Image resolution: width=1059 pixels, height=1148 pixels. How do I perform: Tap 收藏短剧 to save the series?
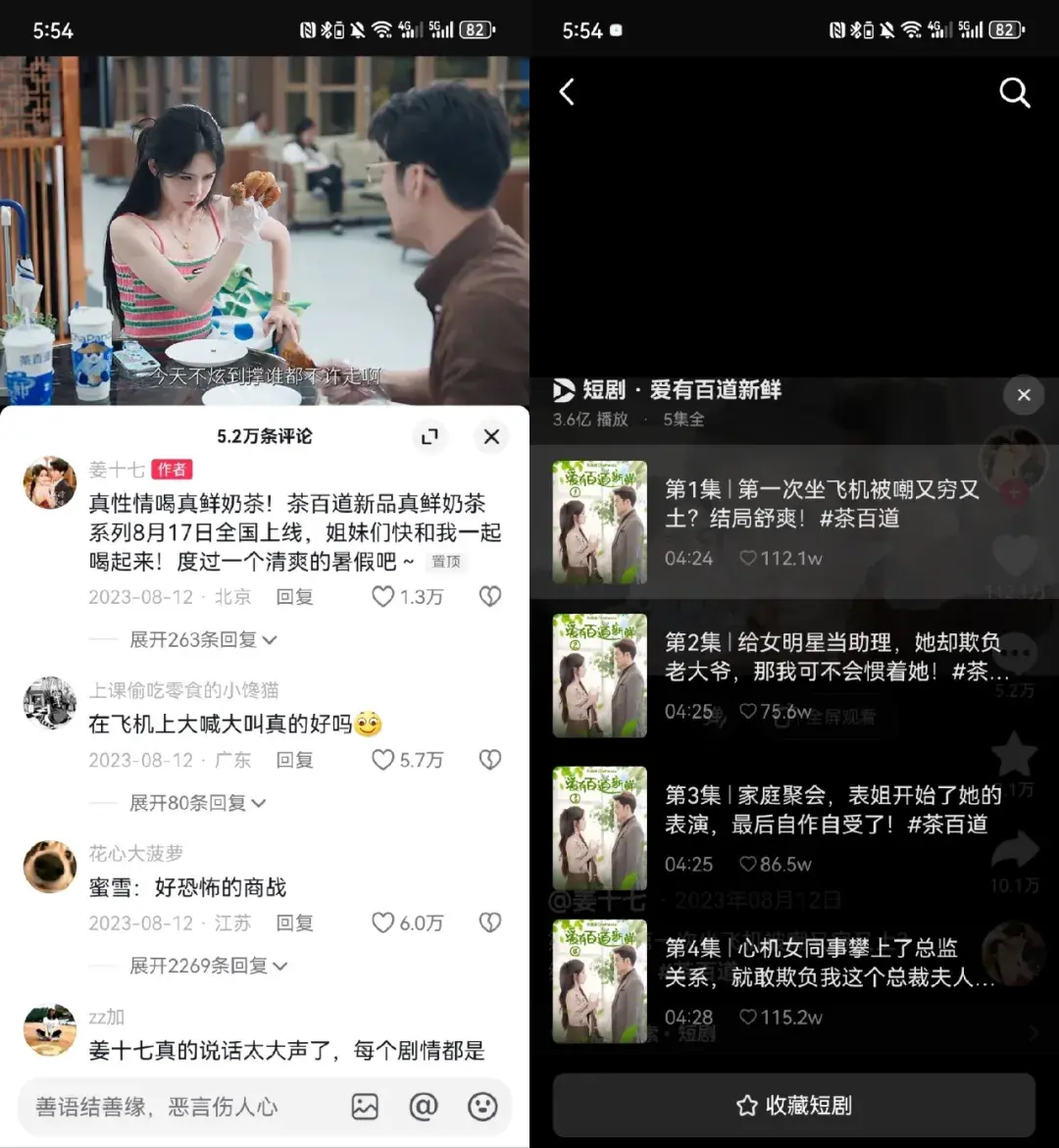coord(794,1106)
